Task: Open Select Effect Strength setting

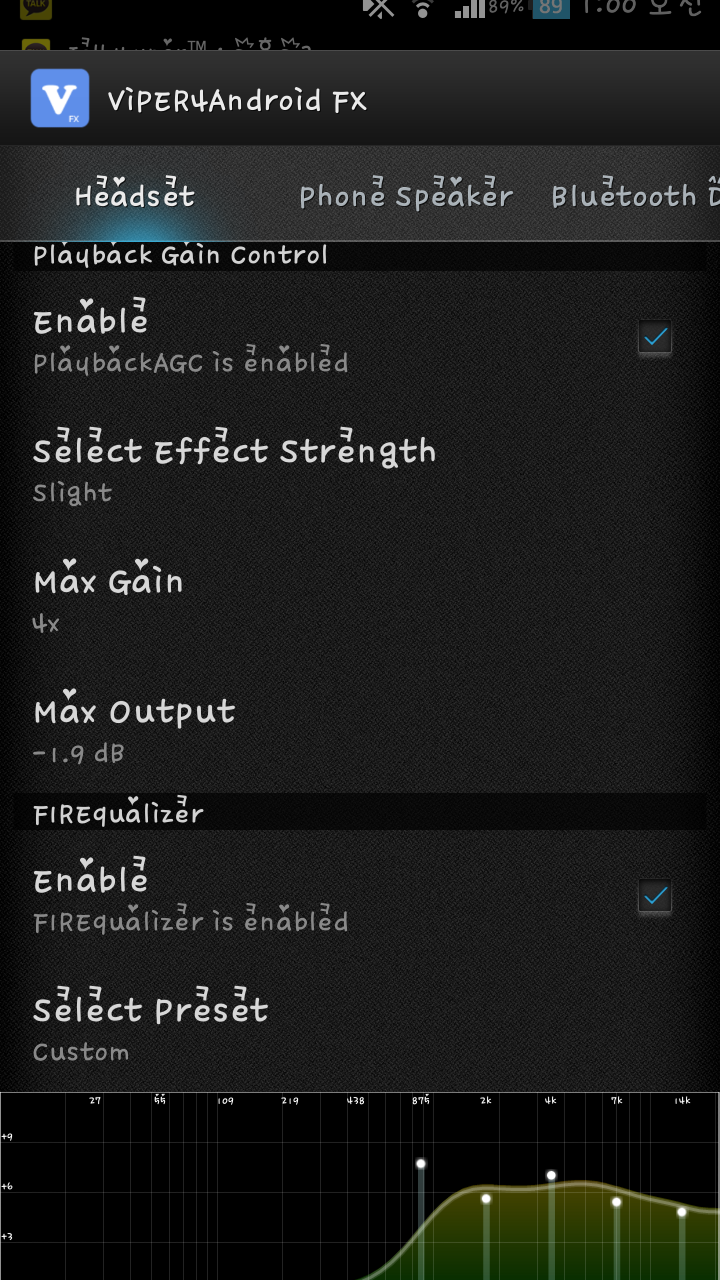Action: click(x=235, y=468)
